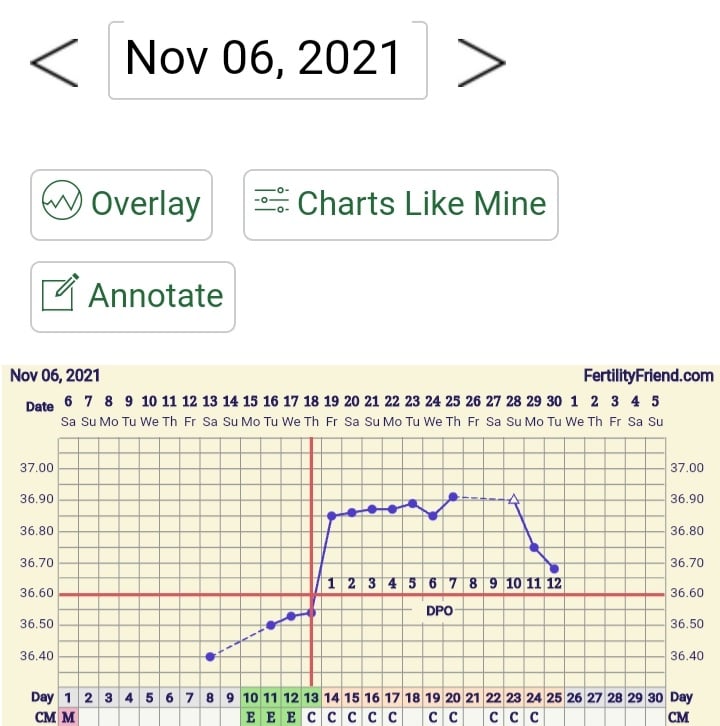Annotate this chart
This screenshot has width=720, height=726.
[x=133, y=296]
